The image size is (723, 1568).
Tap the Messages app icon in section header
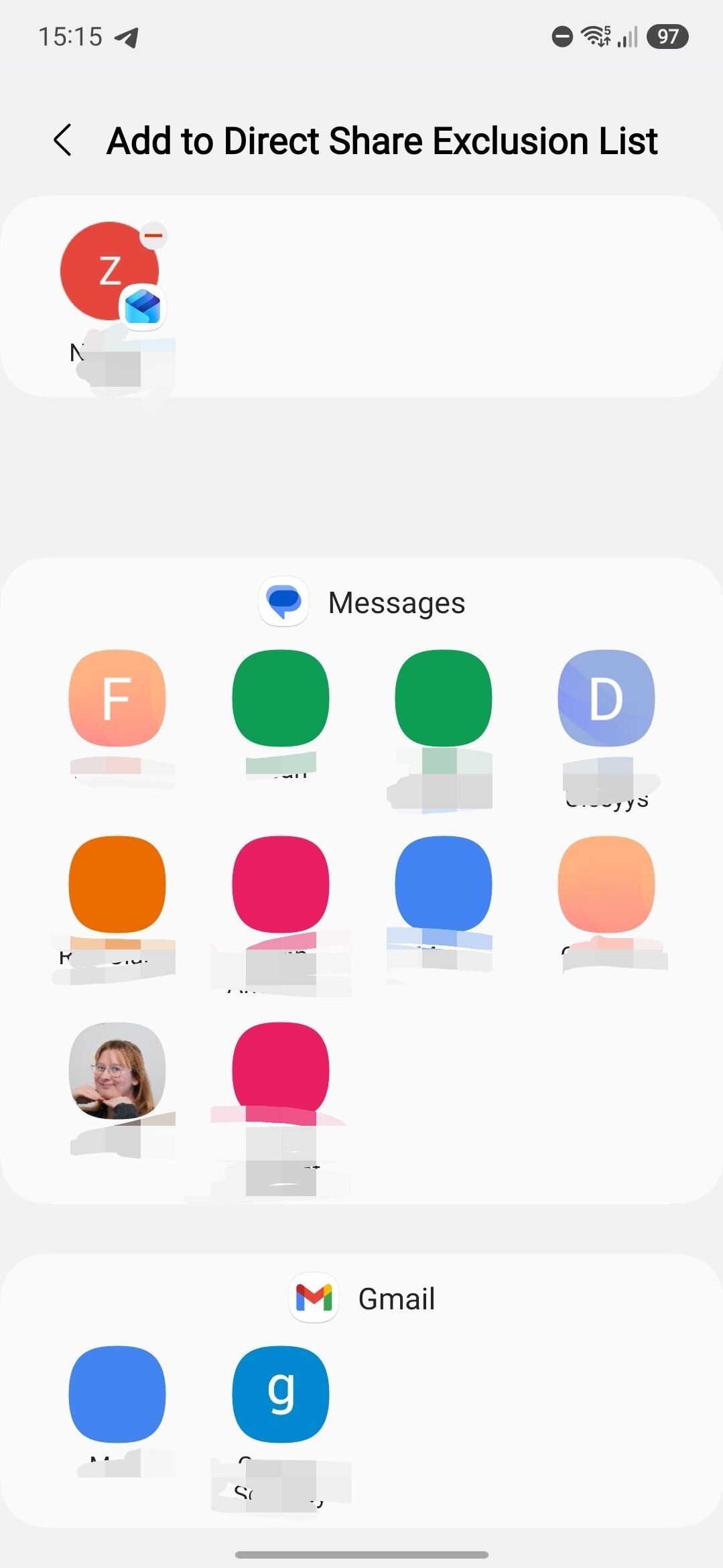point(284,601)
